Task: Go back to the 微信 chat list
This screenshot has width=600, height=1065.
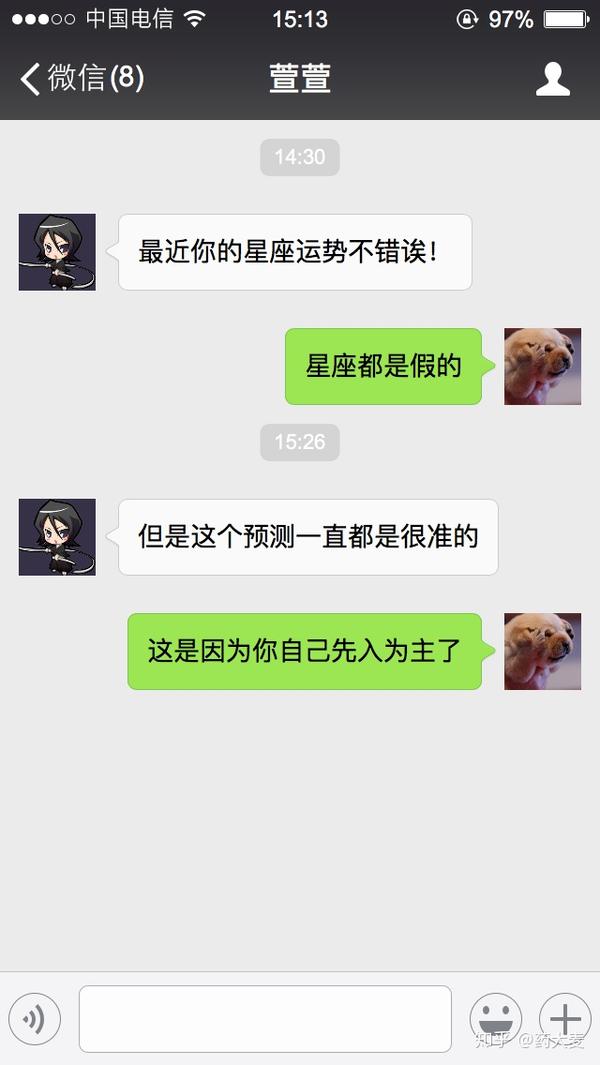Action: tap(82, 79)
